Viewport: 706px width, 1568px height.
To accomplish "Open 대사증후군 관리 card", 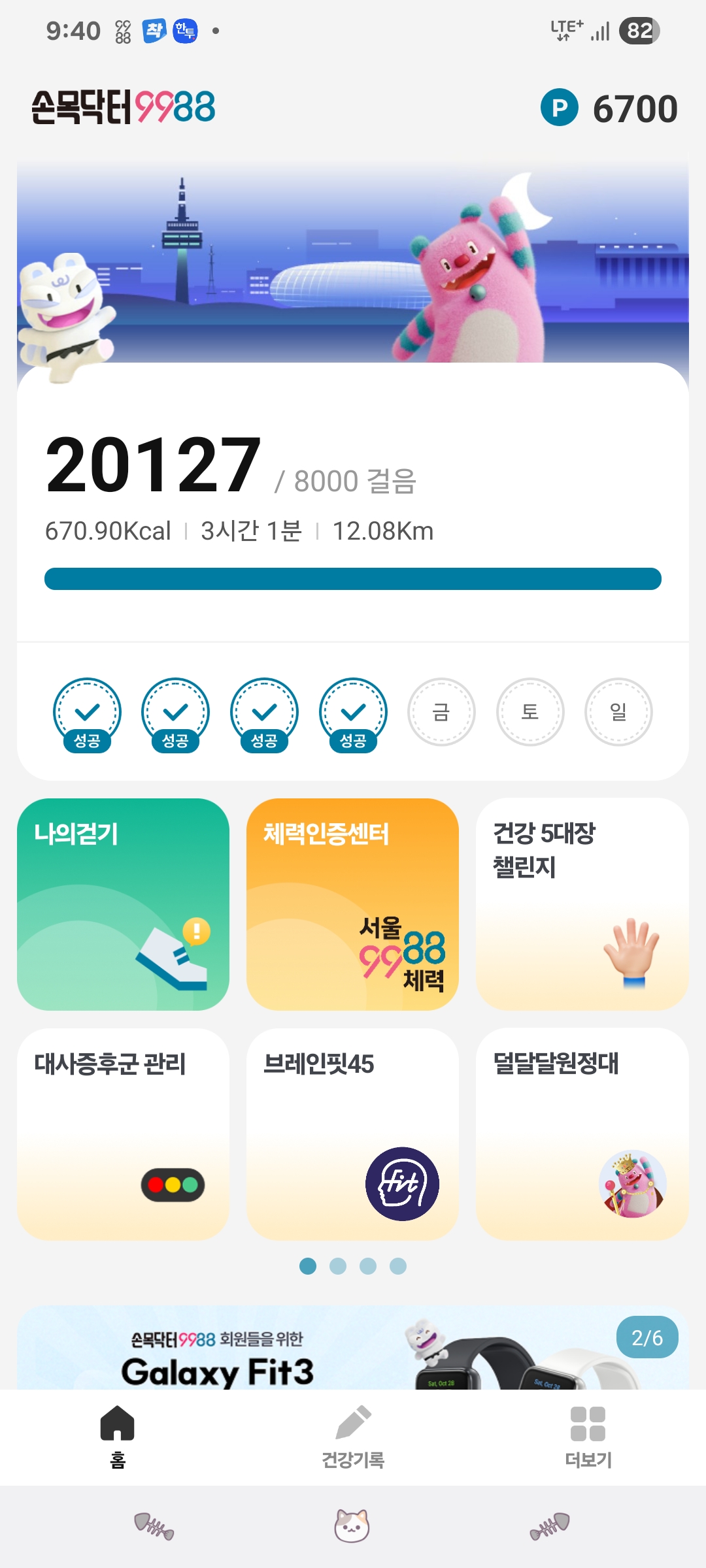I will [x=123, y=1134].
